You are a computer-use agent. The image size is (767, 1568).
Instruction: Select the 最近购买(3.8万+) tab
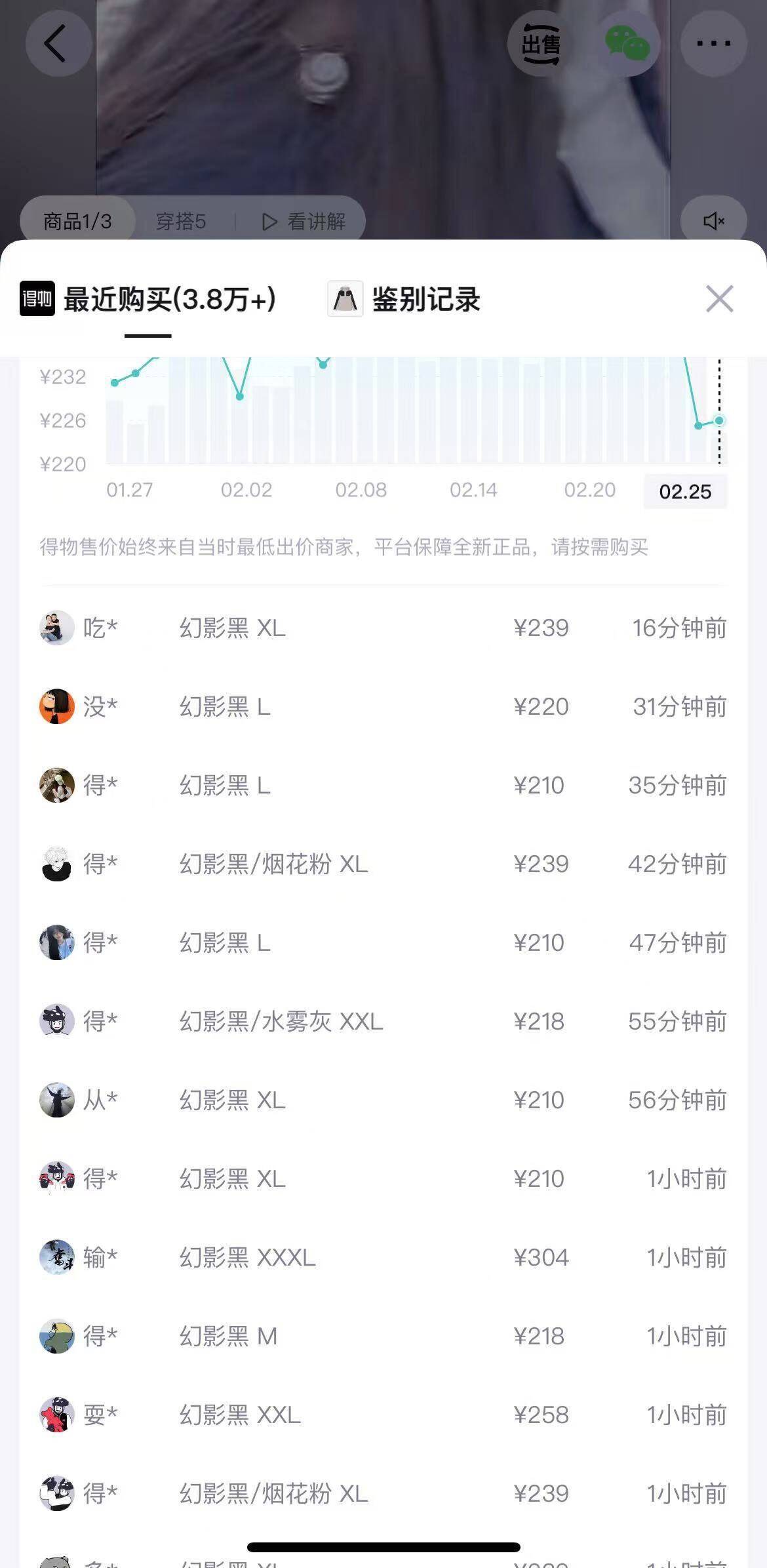[x=170, y=300]
